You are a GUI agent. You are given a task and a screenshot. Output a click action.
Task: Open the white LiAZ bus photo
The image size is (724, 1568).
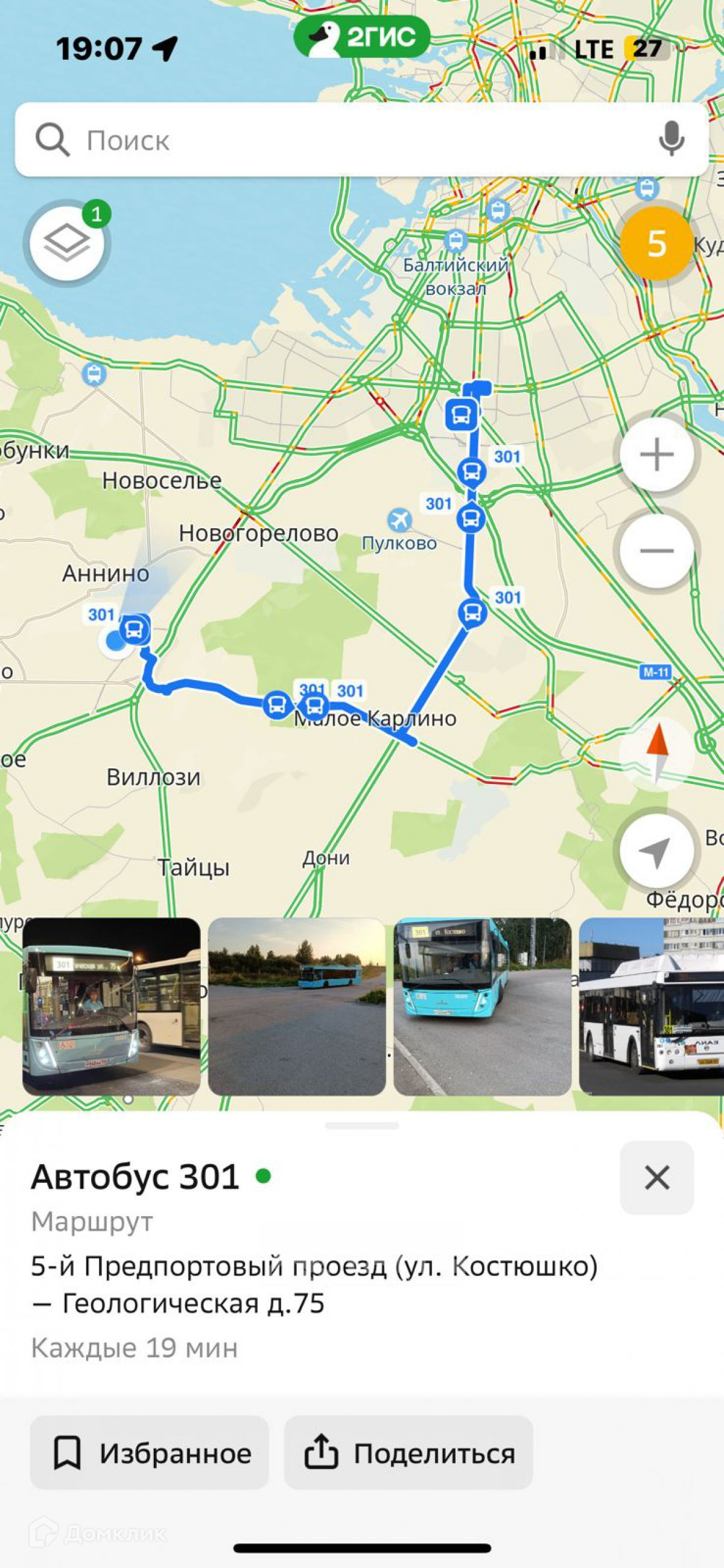tap(652, 1006)
